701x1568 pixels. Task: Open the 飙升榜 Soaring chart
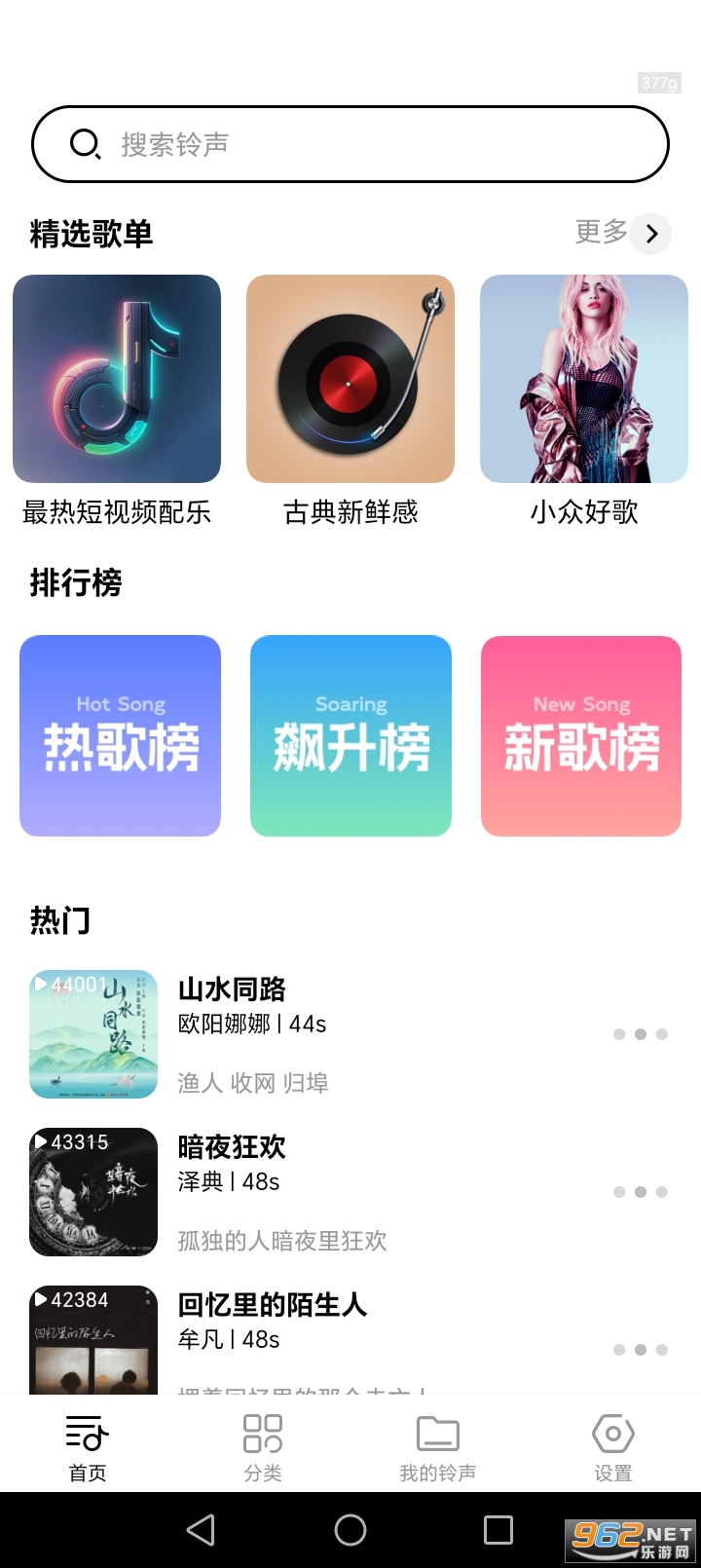[350, 735]
